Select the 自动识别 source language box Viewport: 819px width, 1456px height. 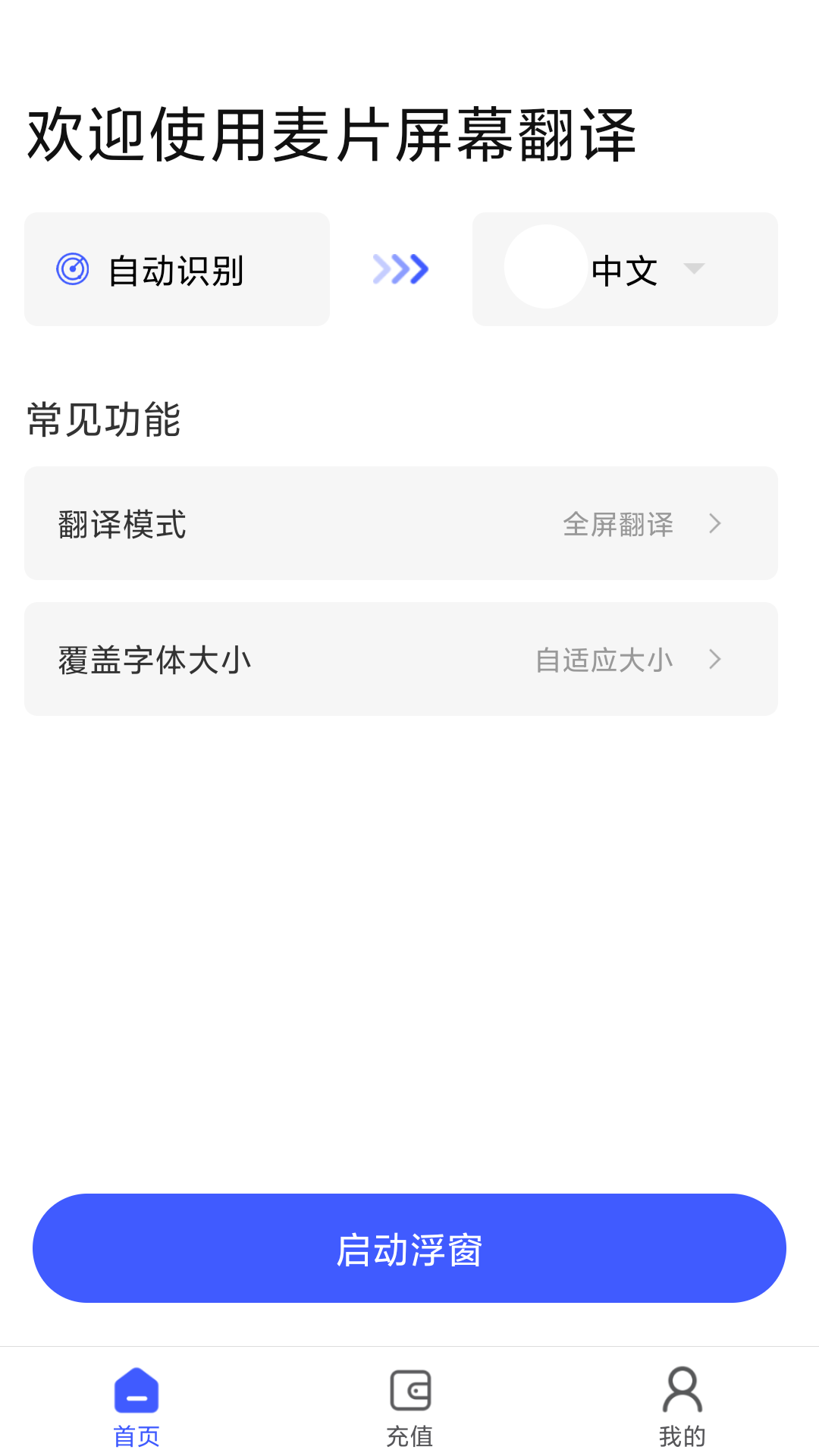click(x=177, y=270)
